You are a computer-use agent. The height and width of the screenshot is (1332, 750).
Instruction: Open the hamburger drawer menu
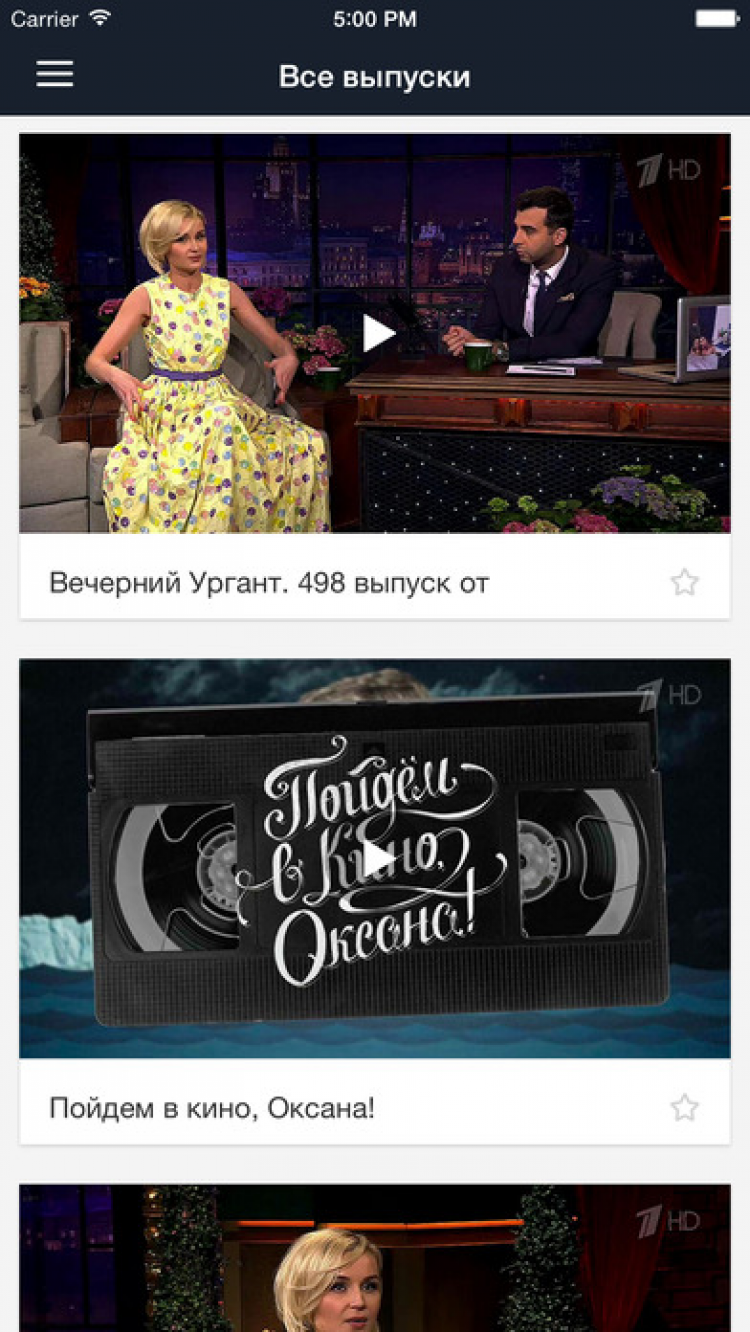(x=55, y=74)
